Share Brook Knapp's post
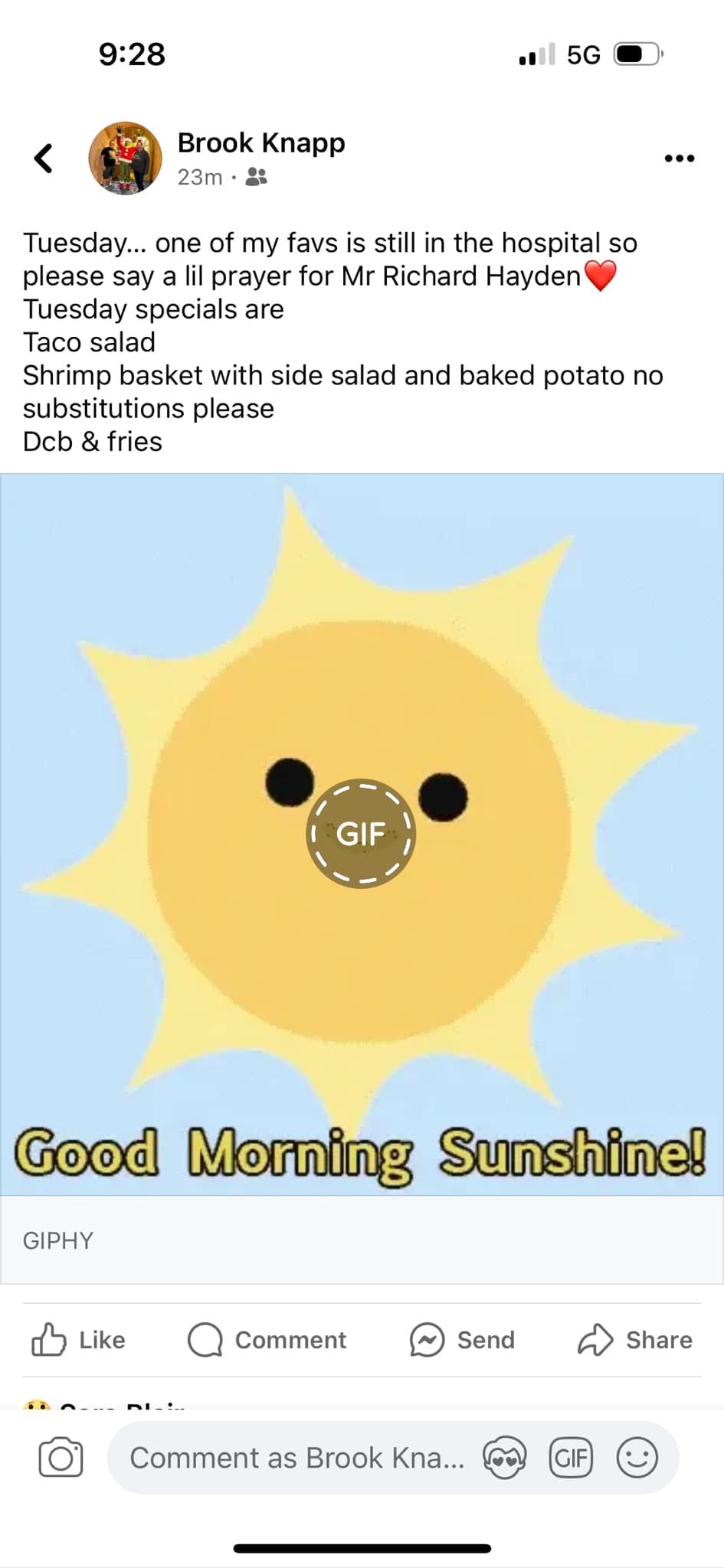 pyautogui.click(x=634, y=1340)
